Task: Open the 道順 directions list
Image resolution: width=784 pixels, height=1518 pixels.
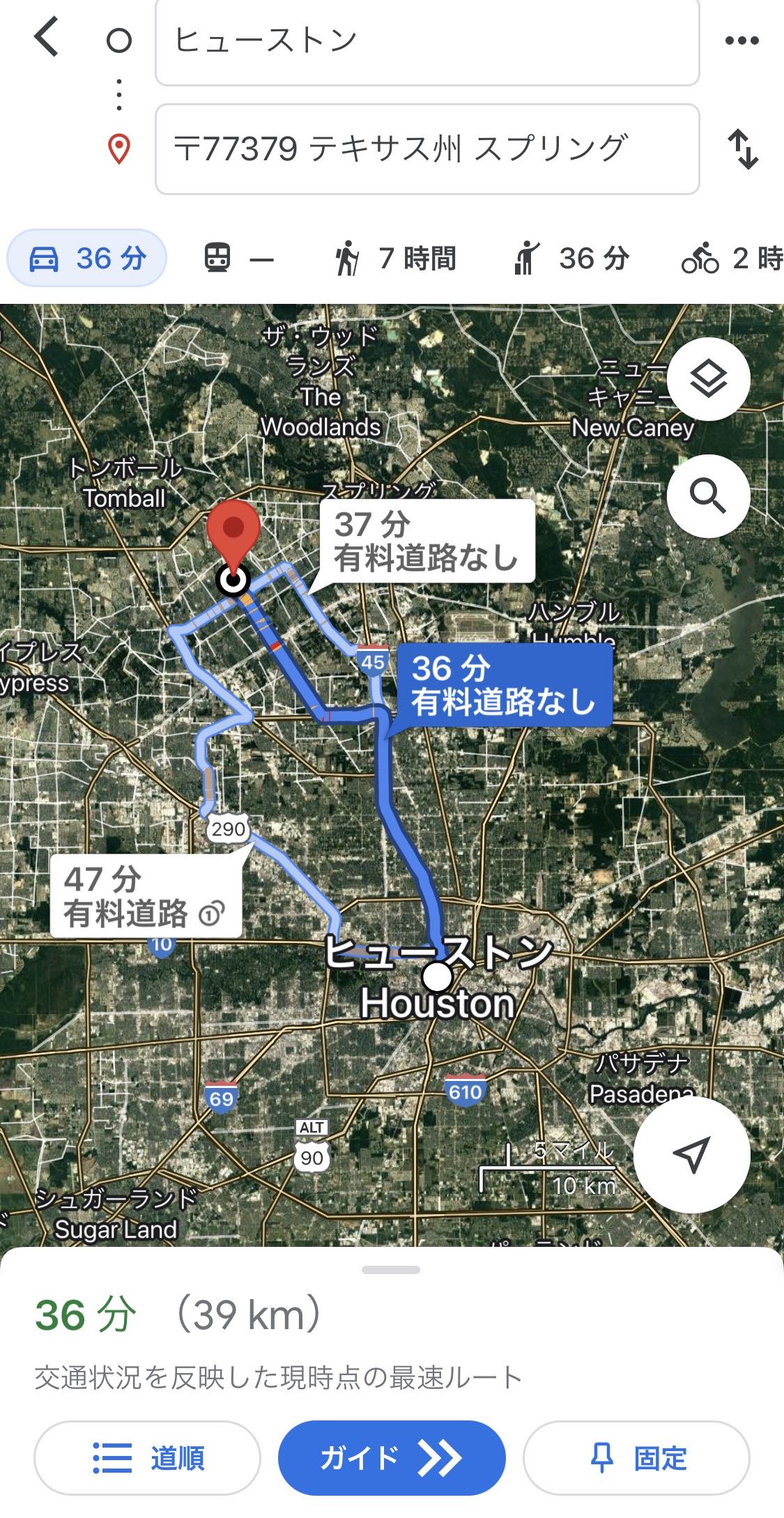Action: pyautogui.click(x=147, y=1458)
